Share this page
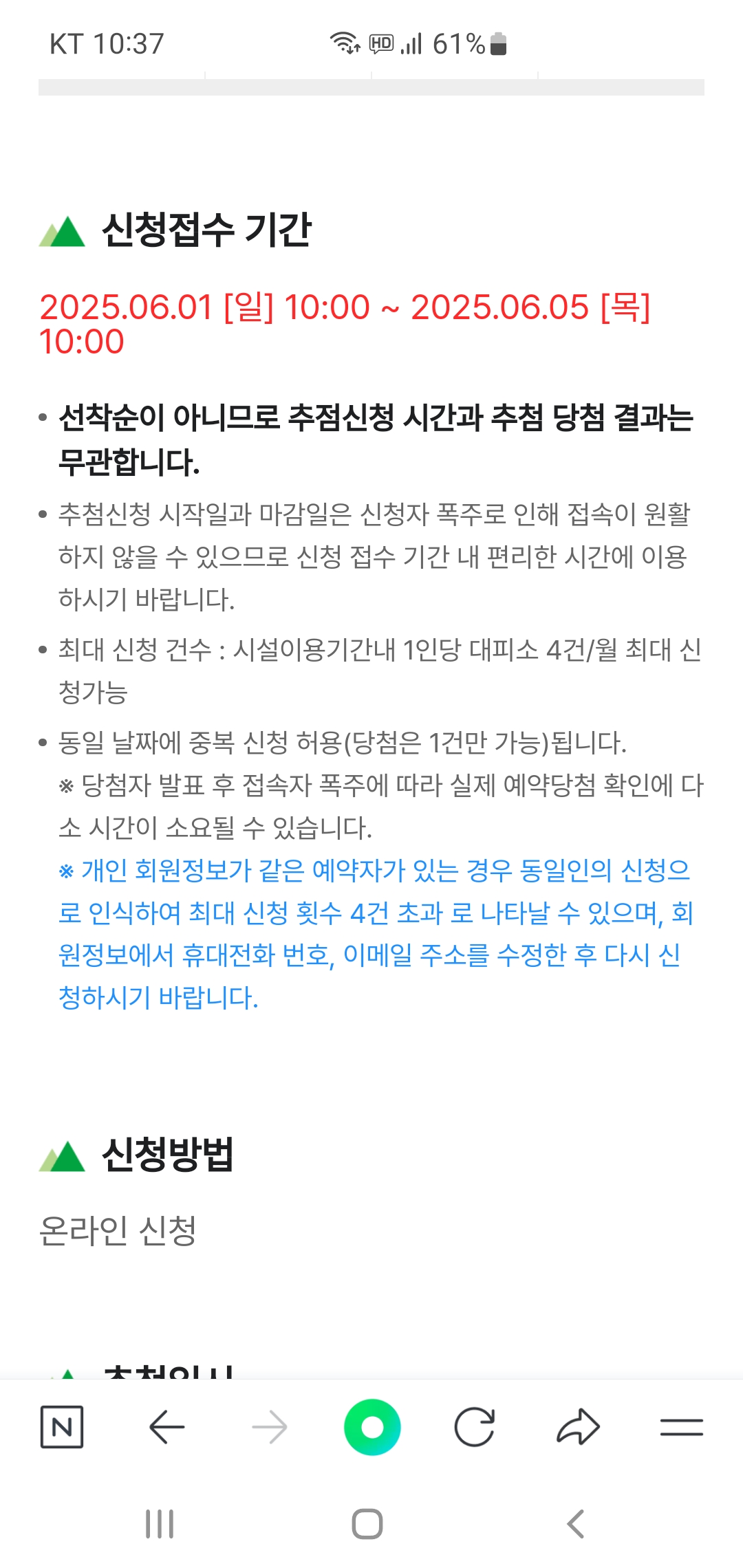The width and height of the screenshot is (743, 1568). pos(578,1427)
